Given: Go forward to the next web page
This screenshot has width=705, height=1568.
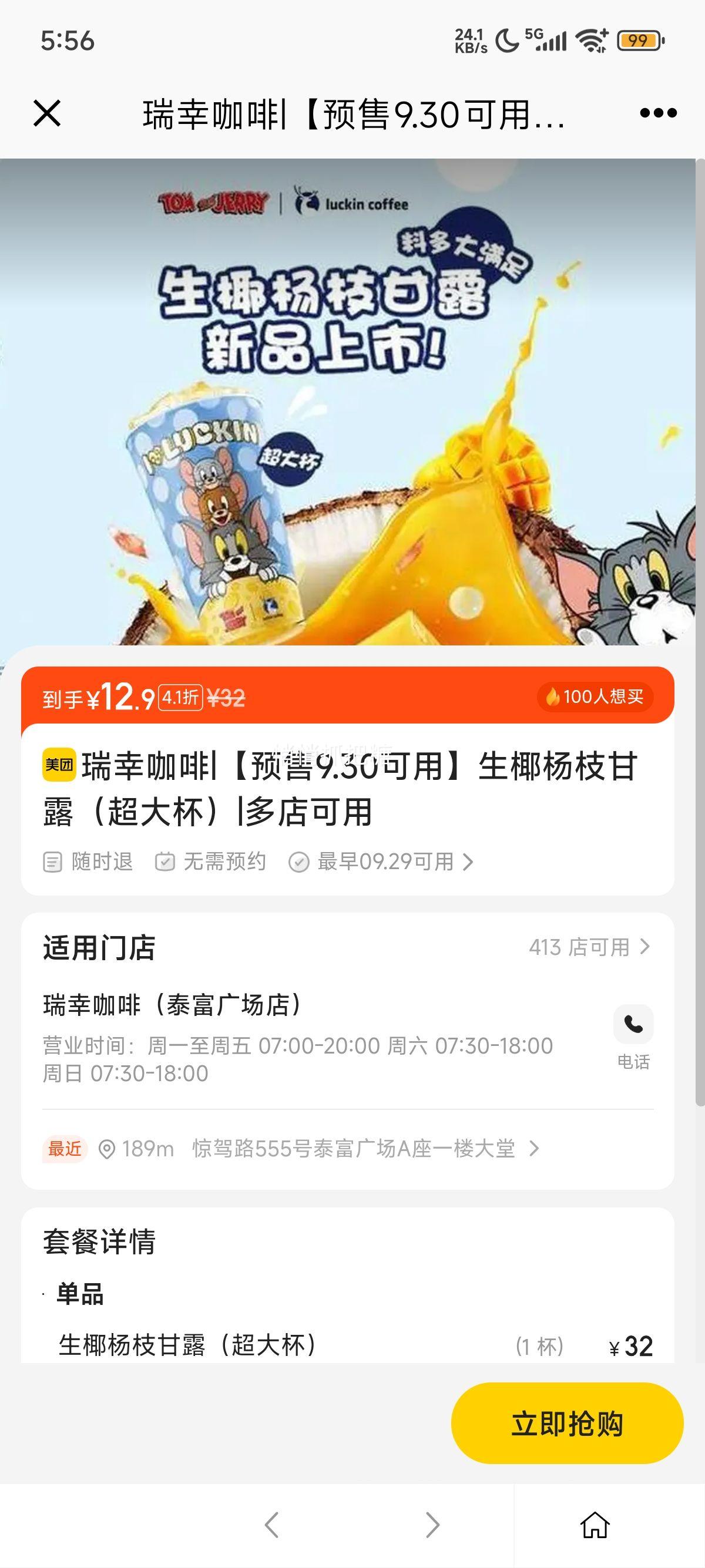Looking at the screenshot, I should point(432,1525).
